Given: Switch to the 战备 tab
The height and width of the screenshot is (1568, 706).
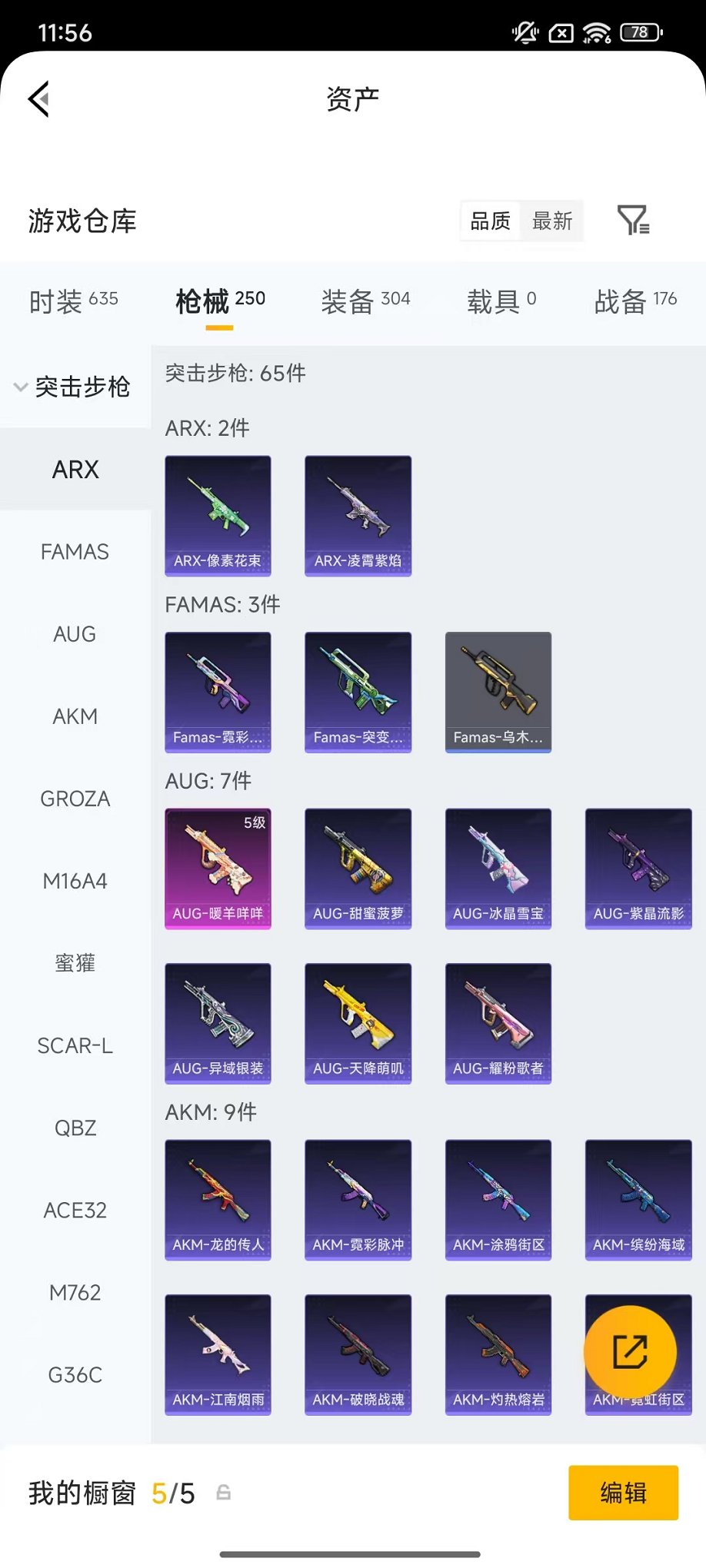Looking at the screenshot, I should pos(635,301).
